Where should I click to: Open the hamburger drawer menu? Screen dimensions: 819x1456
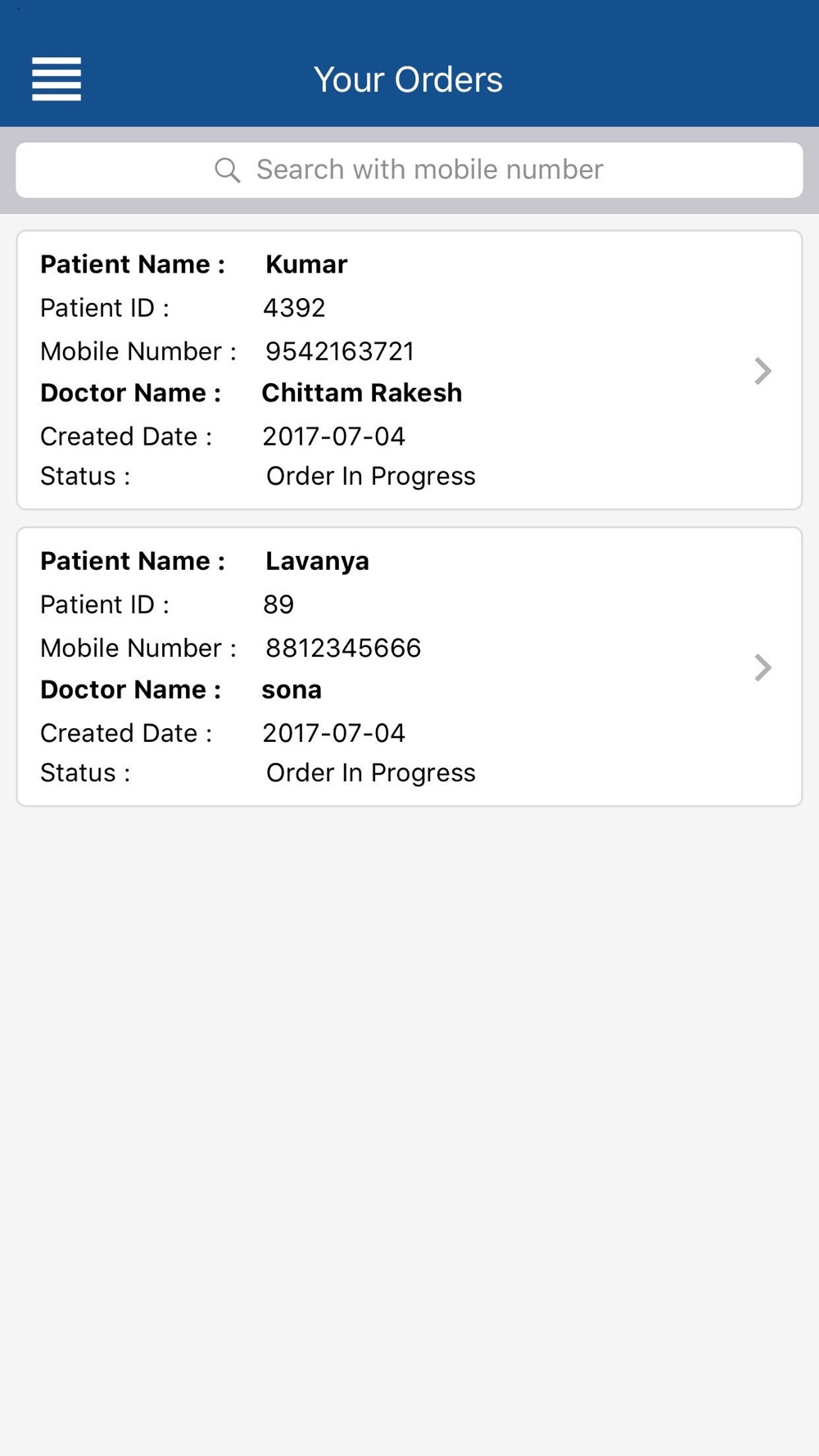pyautogui.click(x=57, y=79)
